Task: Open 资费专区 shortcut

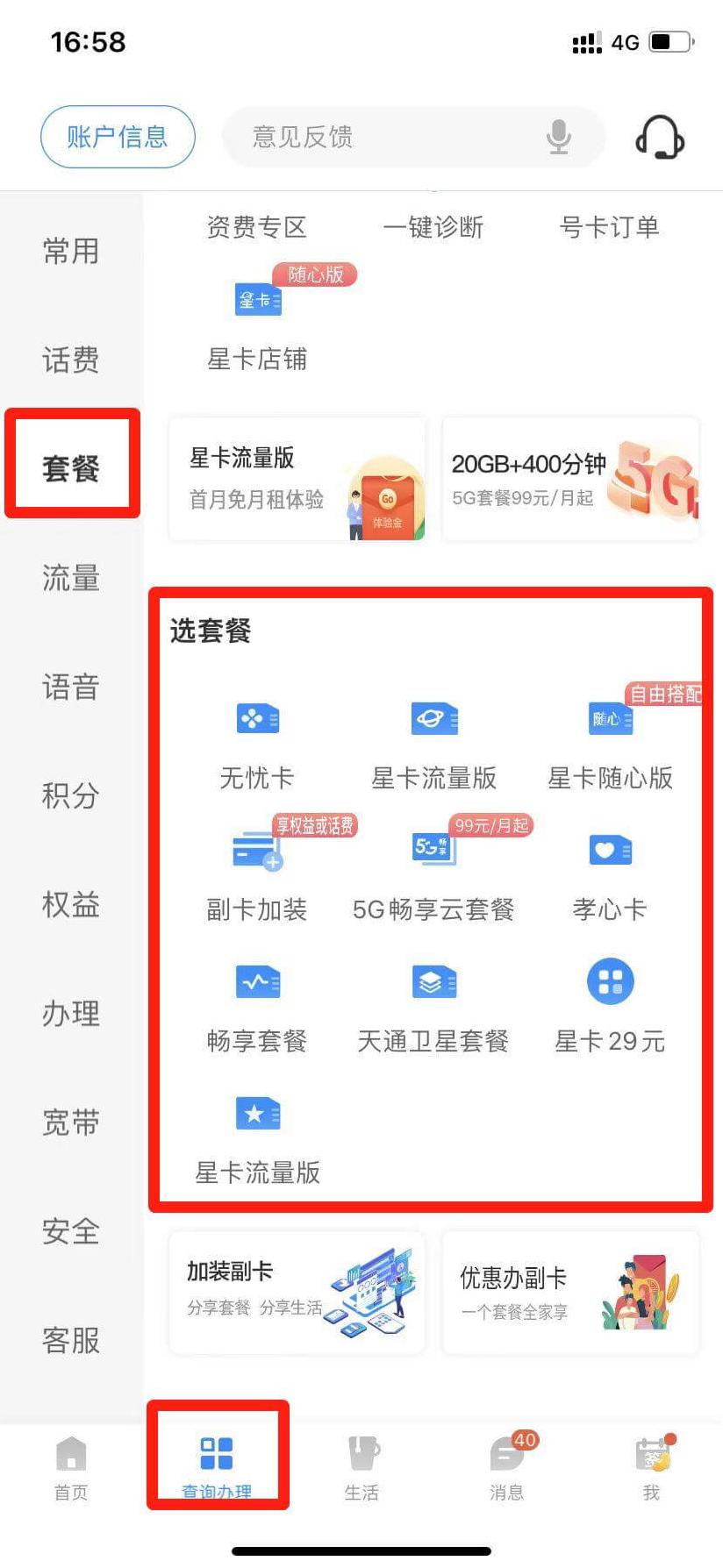Action: point(257,227)
